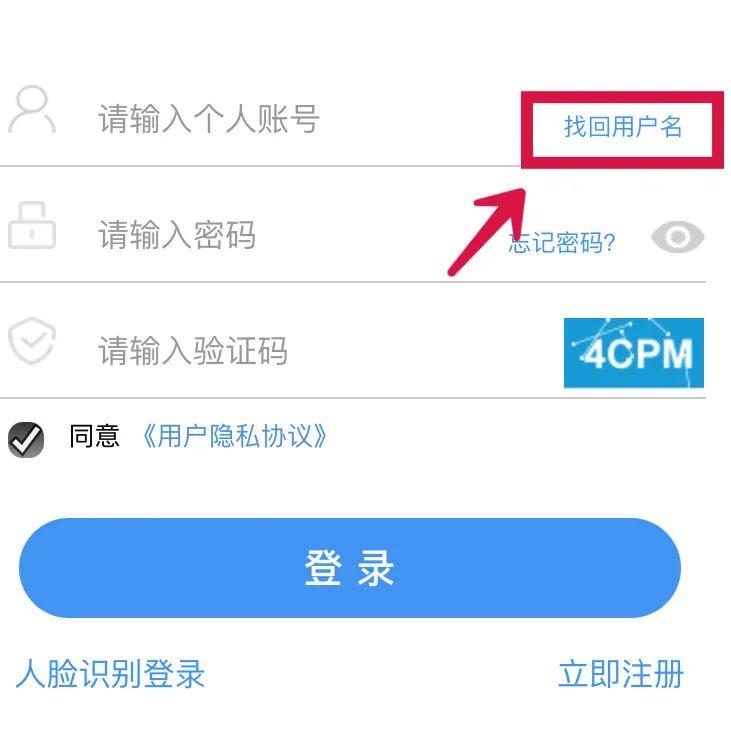Uncheck the 同意 agreement checkbox
This screenshot has width=731, height=731.
(26, 438)
